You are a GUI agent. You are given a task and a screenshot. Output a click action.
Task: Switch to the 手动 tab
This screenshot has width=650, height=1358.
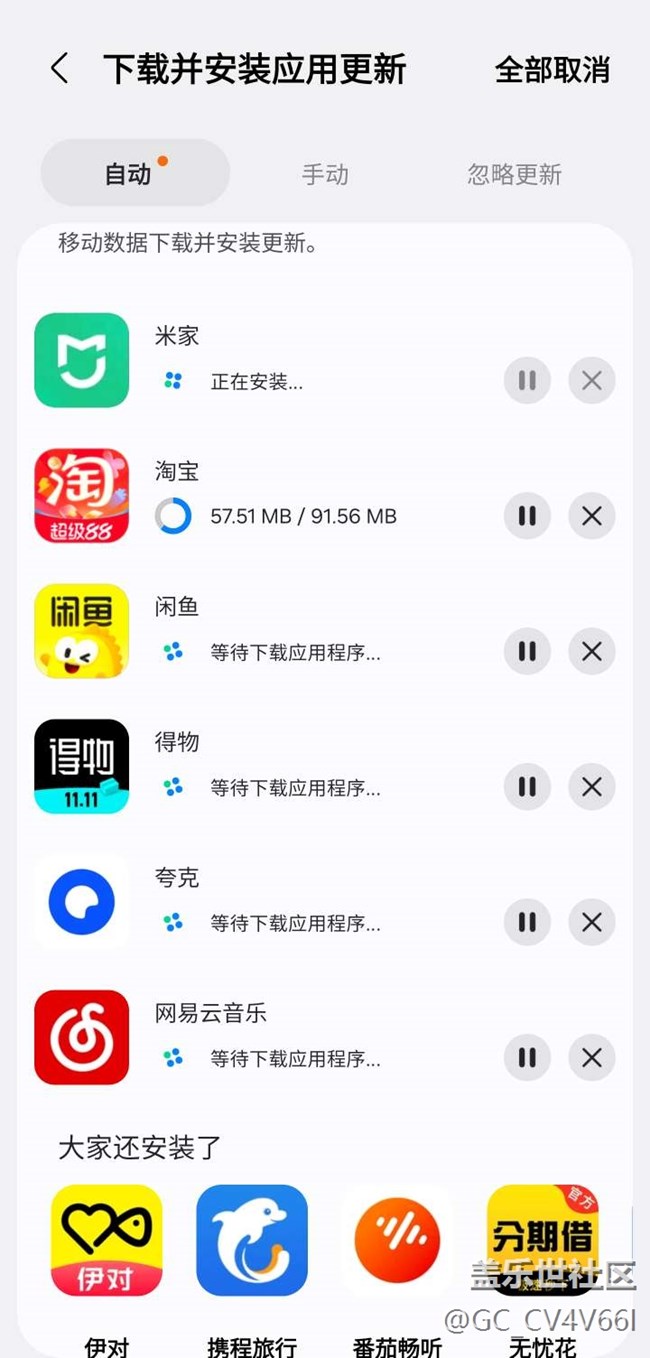pos(325,174)
